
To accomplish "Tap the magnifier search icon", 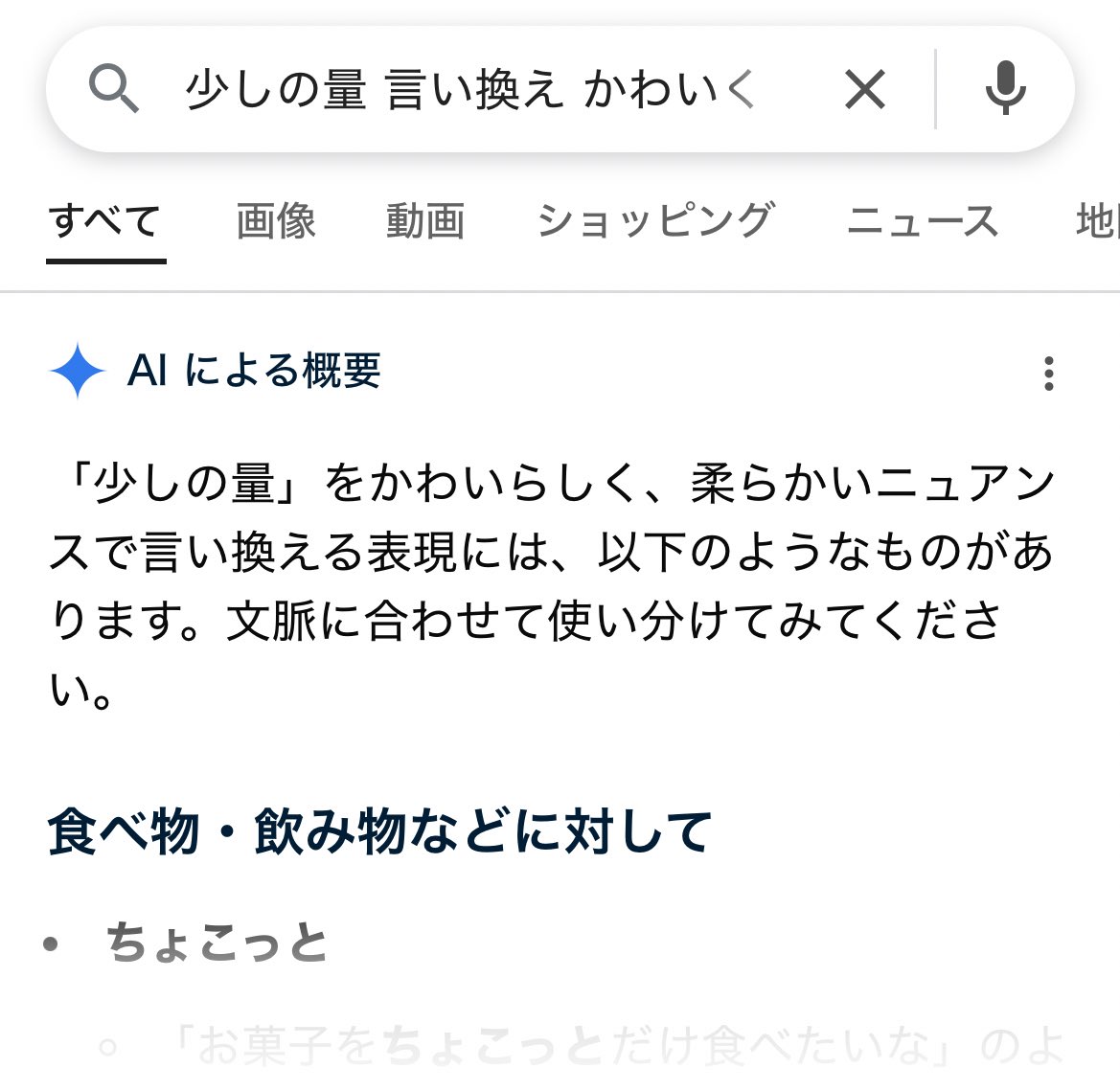I will click(114, 90).
